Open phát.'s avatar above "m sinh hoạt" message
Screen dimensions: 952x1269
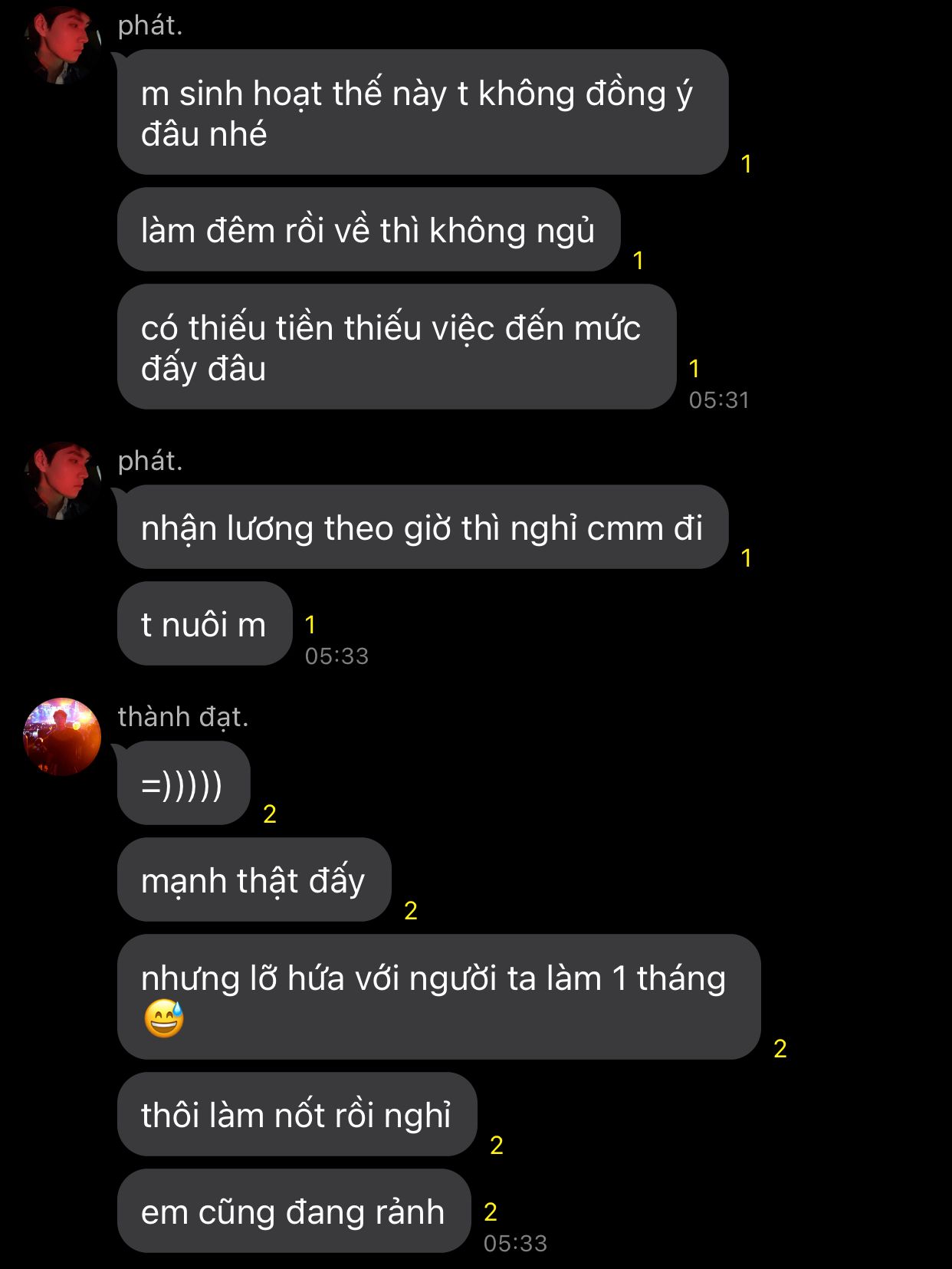tap(62, 44)
